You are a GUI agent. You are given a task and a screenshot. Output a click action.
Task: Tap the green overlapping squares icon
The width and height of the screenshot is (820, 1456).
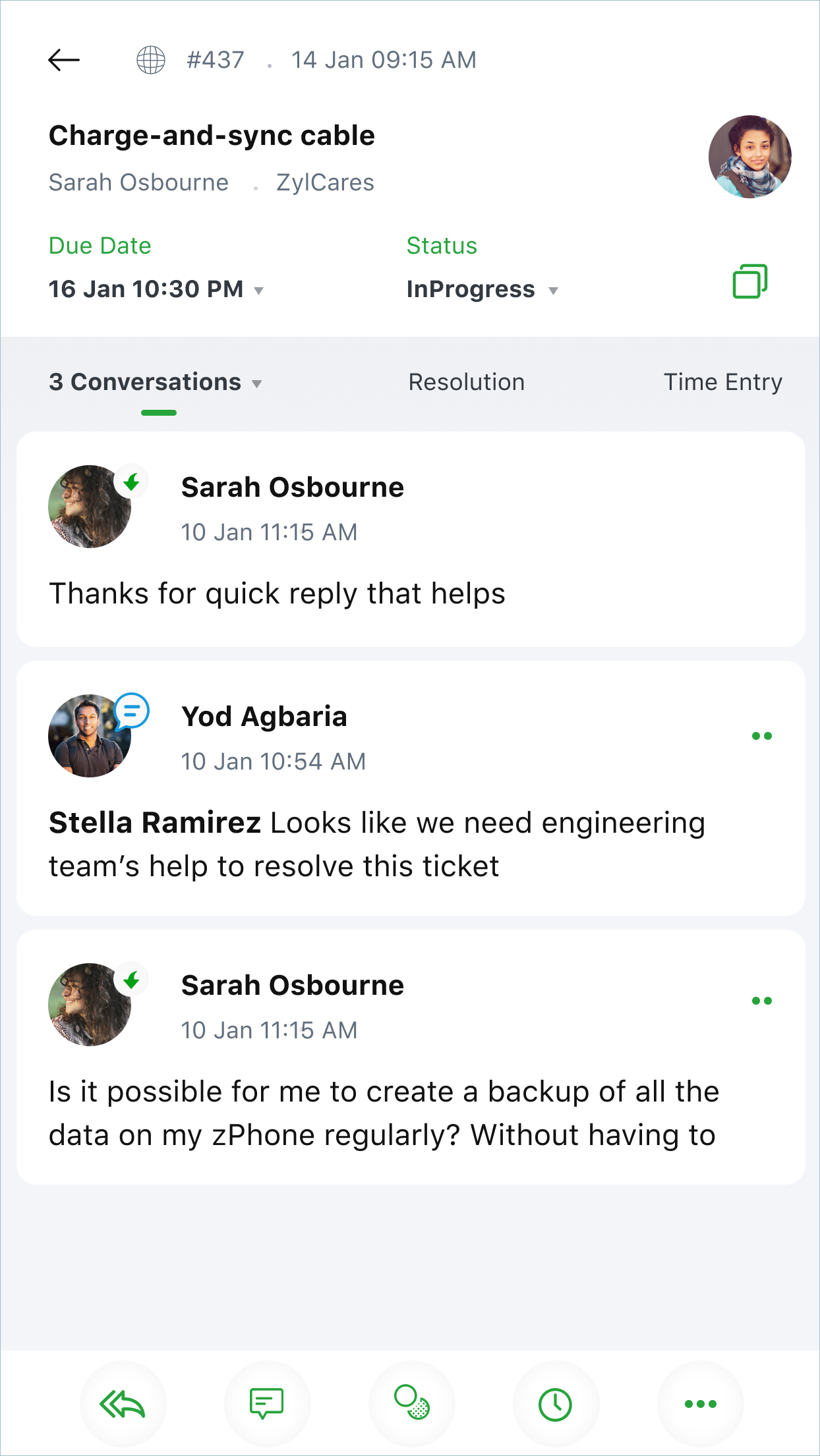click(x=750, y=281)
